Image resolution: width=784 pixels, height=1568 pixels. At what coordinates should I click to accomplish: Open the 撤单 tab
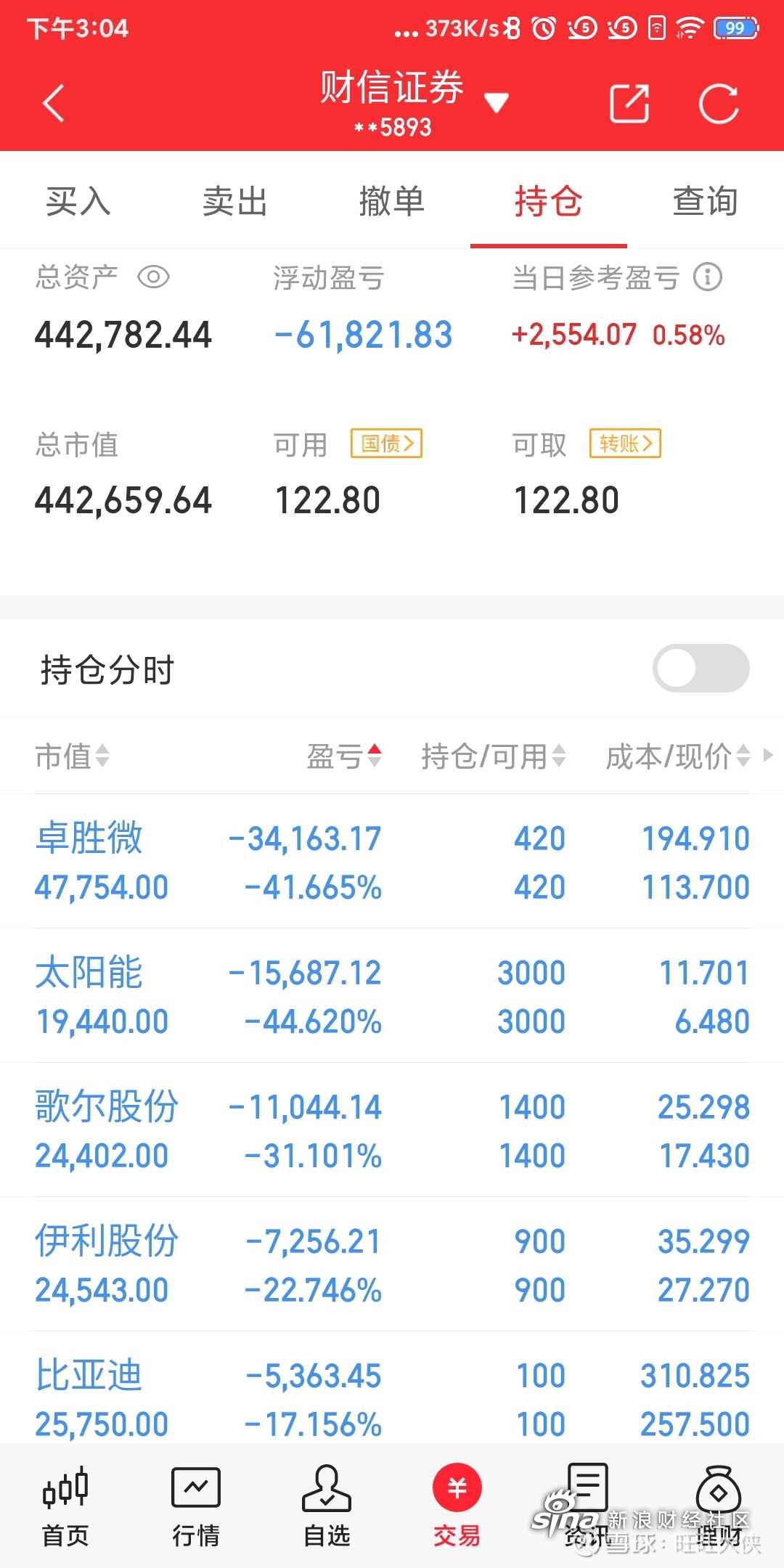[392, 201]
